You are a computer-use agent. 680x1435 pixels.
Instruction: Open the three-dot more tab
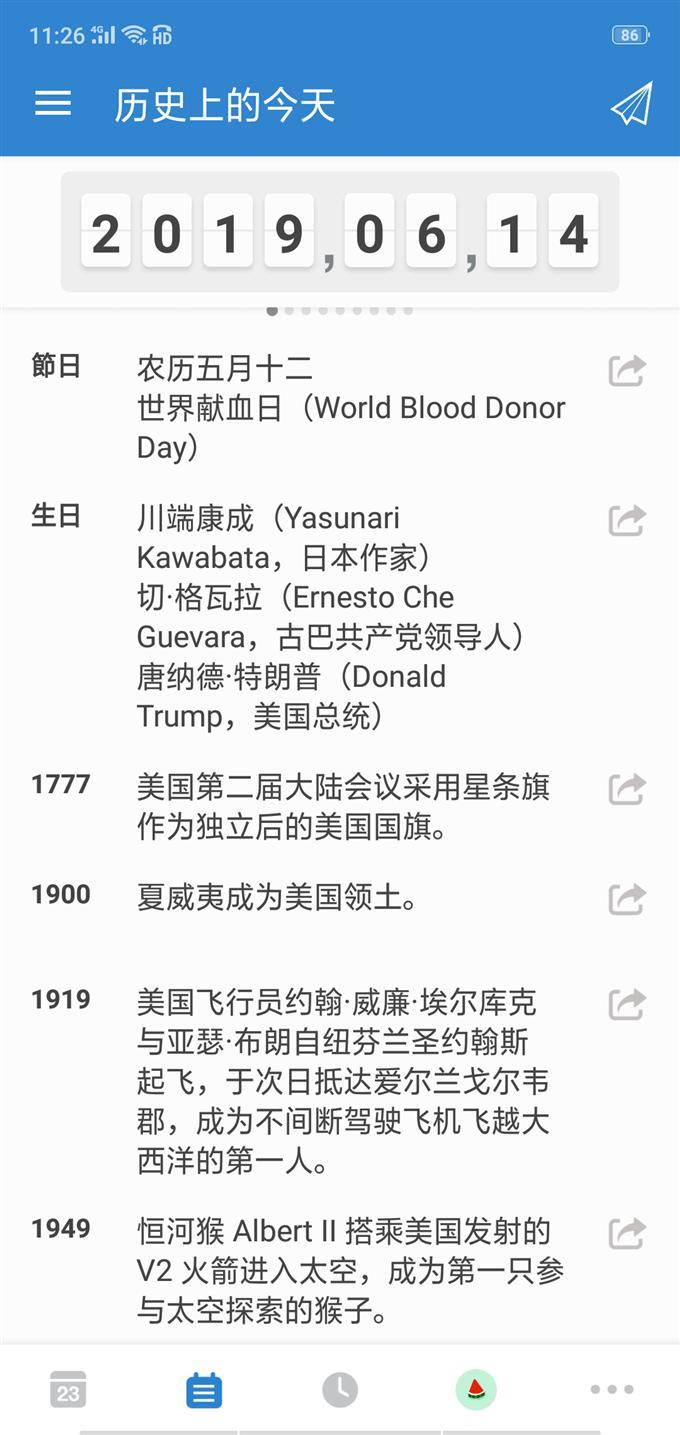point(612,1389)
